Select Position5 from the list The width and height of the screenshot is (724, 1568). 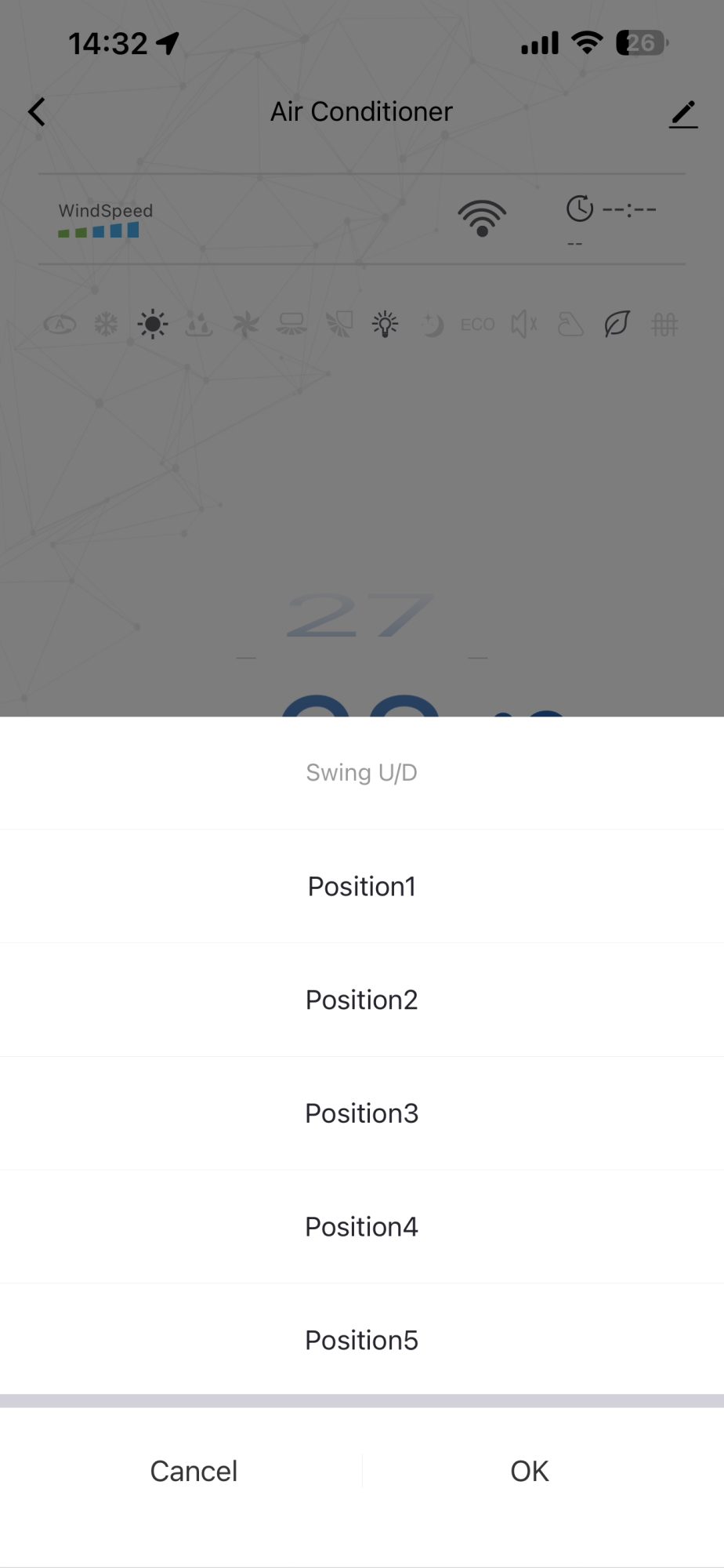361,1341
